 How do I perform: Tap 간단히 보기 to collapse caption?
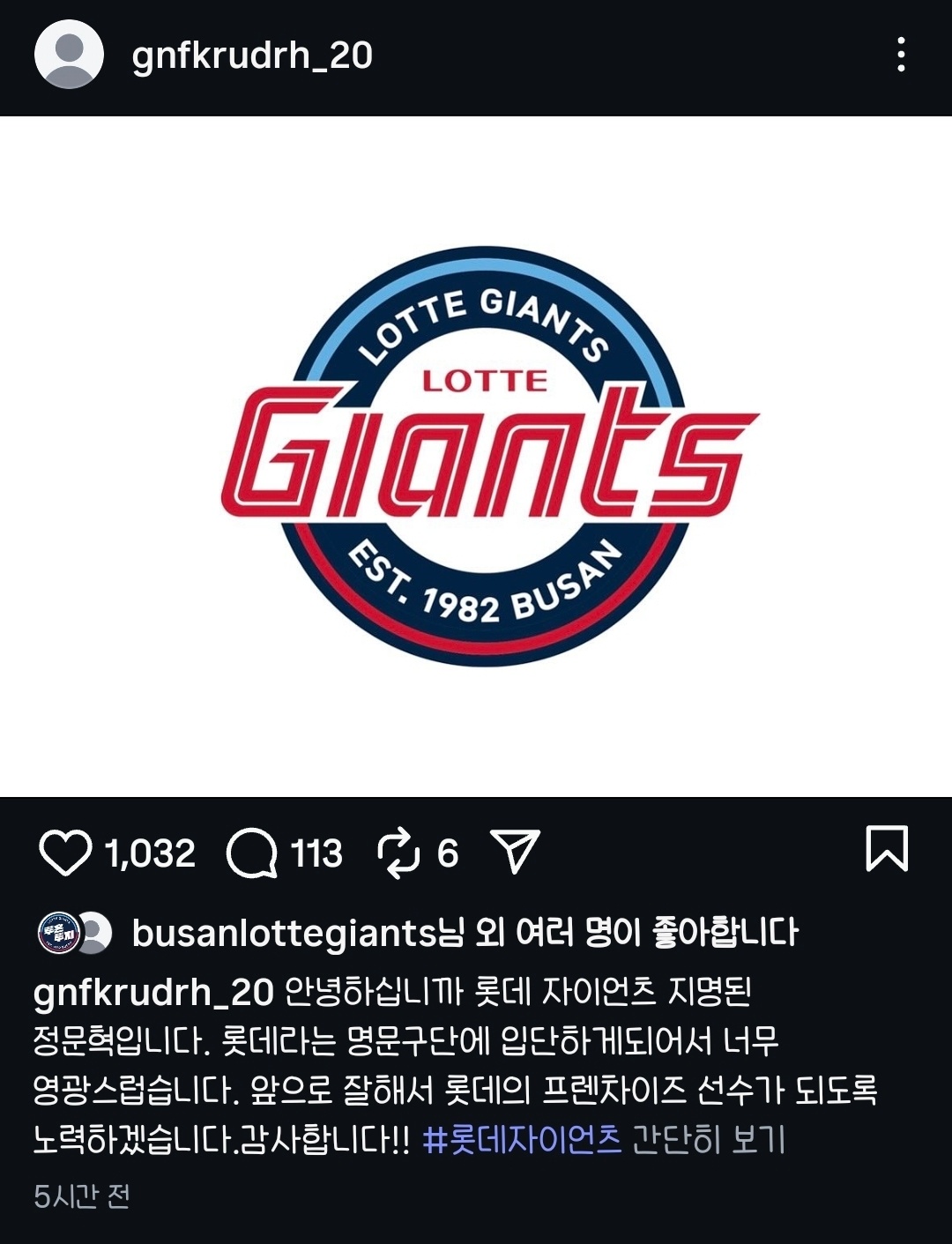point(709,1140)
